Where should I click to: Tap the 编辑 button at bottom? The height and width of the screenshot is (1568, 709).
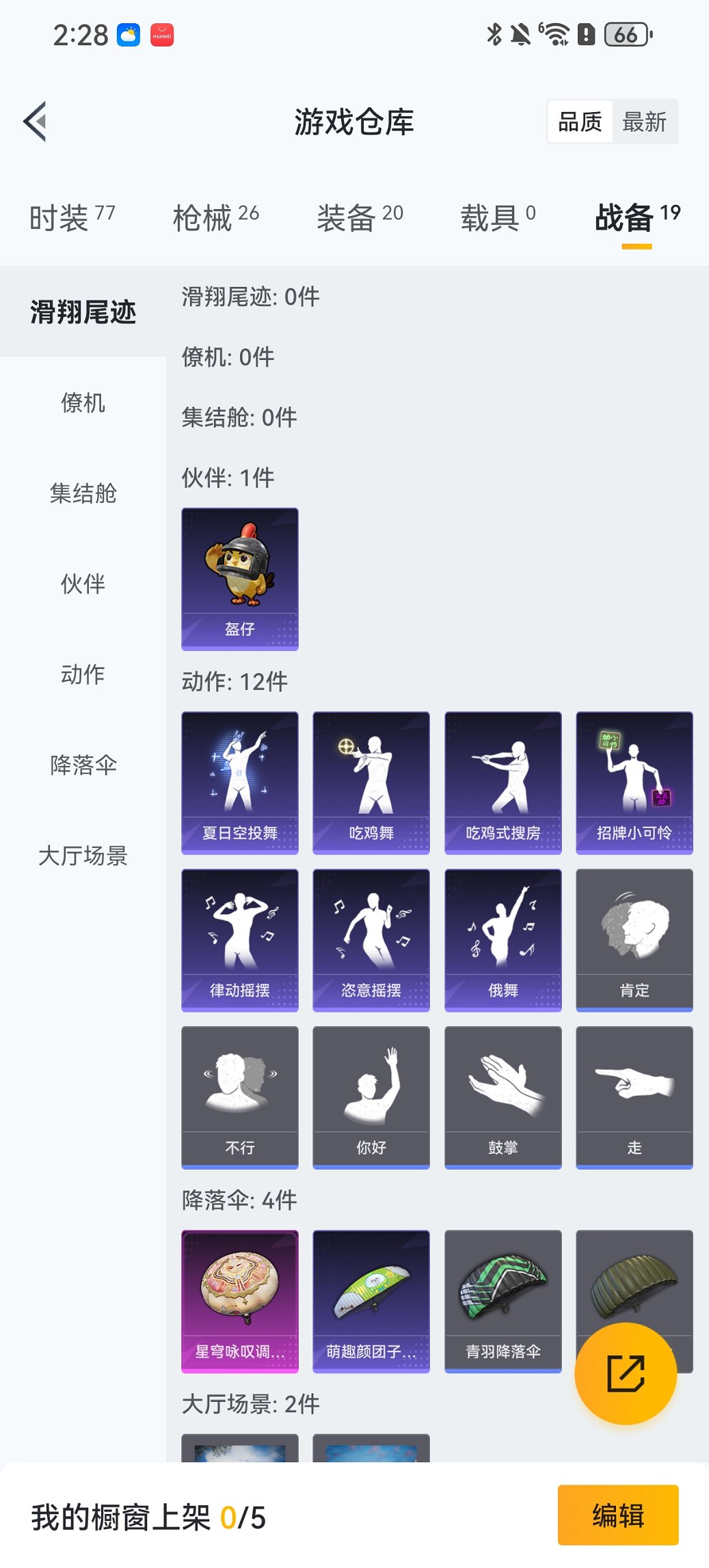[x=617, y=1516]
